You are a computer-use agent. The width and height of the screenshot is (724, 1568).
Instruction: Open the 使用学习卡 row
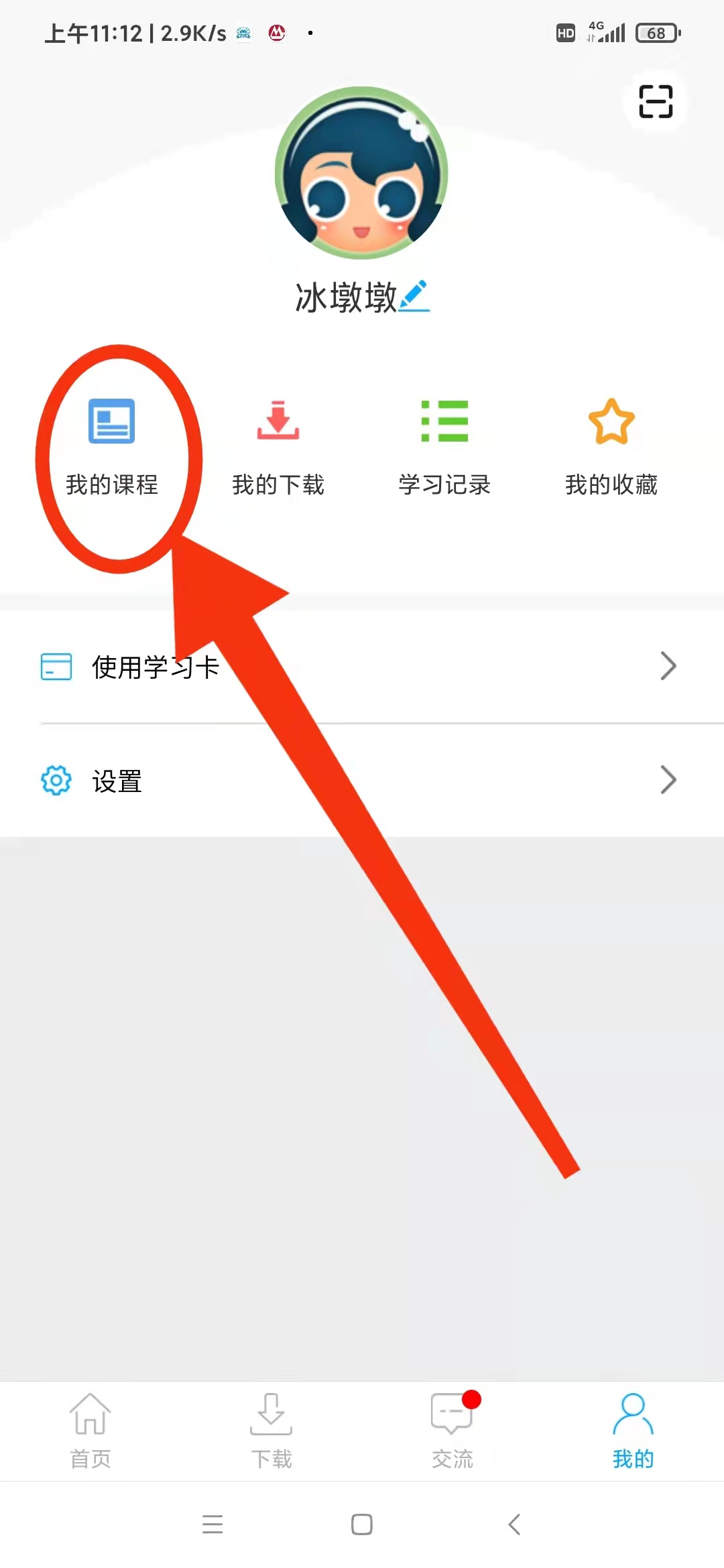(362, 667)
